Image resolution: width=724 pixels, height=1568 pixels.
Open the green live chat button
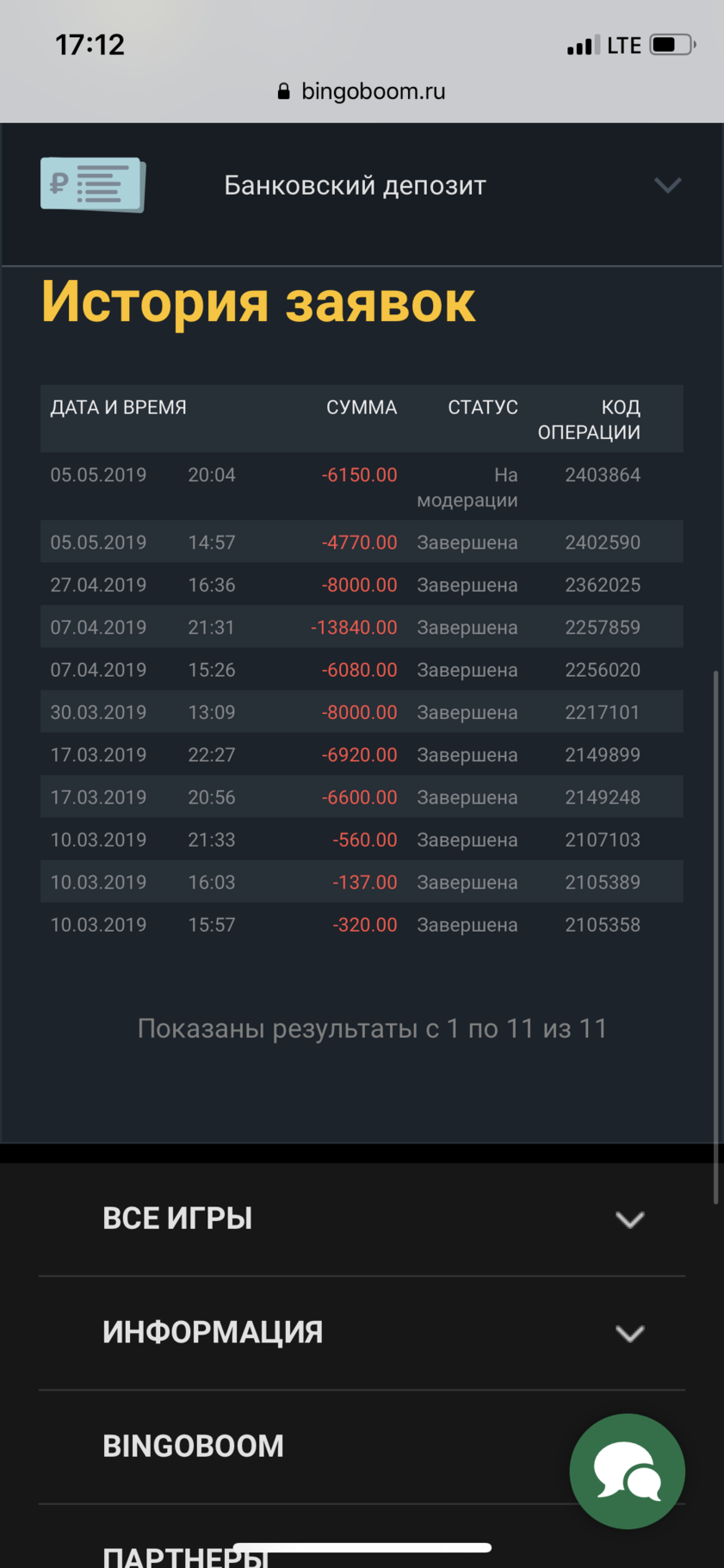[627, 1471]
